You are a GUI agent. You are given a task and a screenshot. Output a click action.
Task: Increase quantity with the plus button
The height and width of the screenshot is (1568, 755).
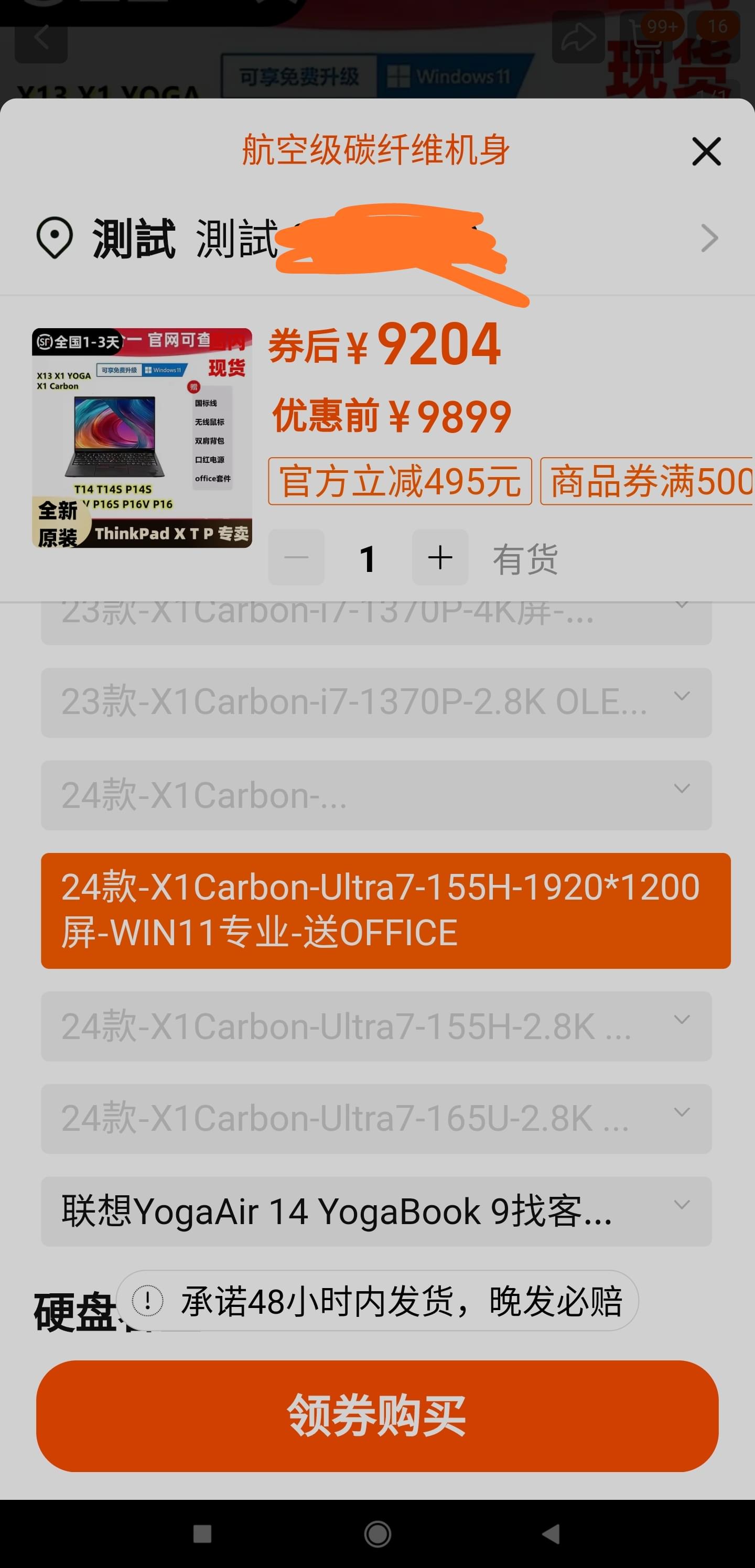(439, 558)
